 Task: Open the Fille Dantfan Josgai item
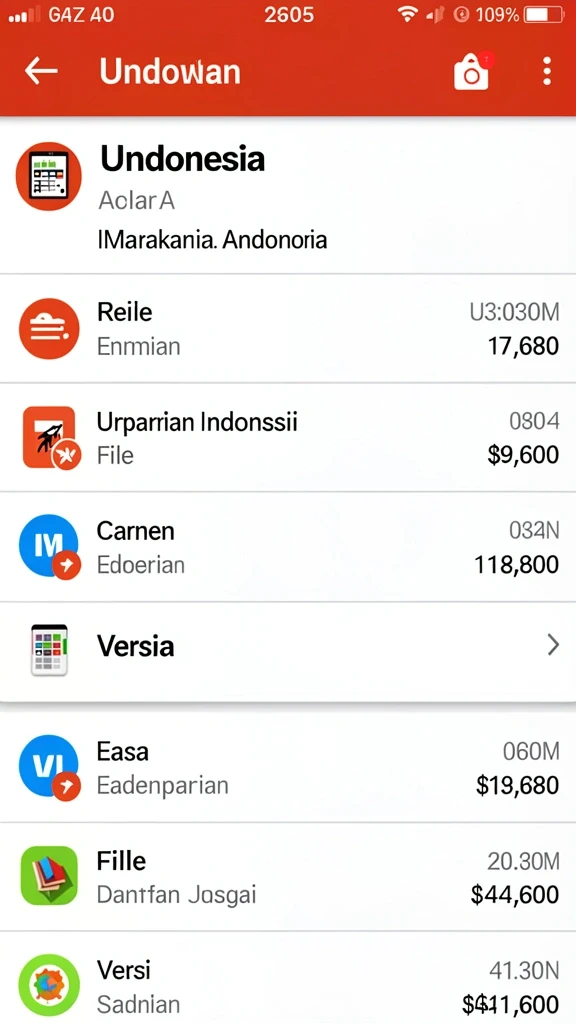pyautogui.click(x=288, y=877)
